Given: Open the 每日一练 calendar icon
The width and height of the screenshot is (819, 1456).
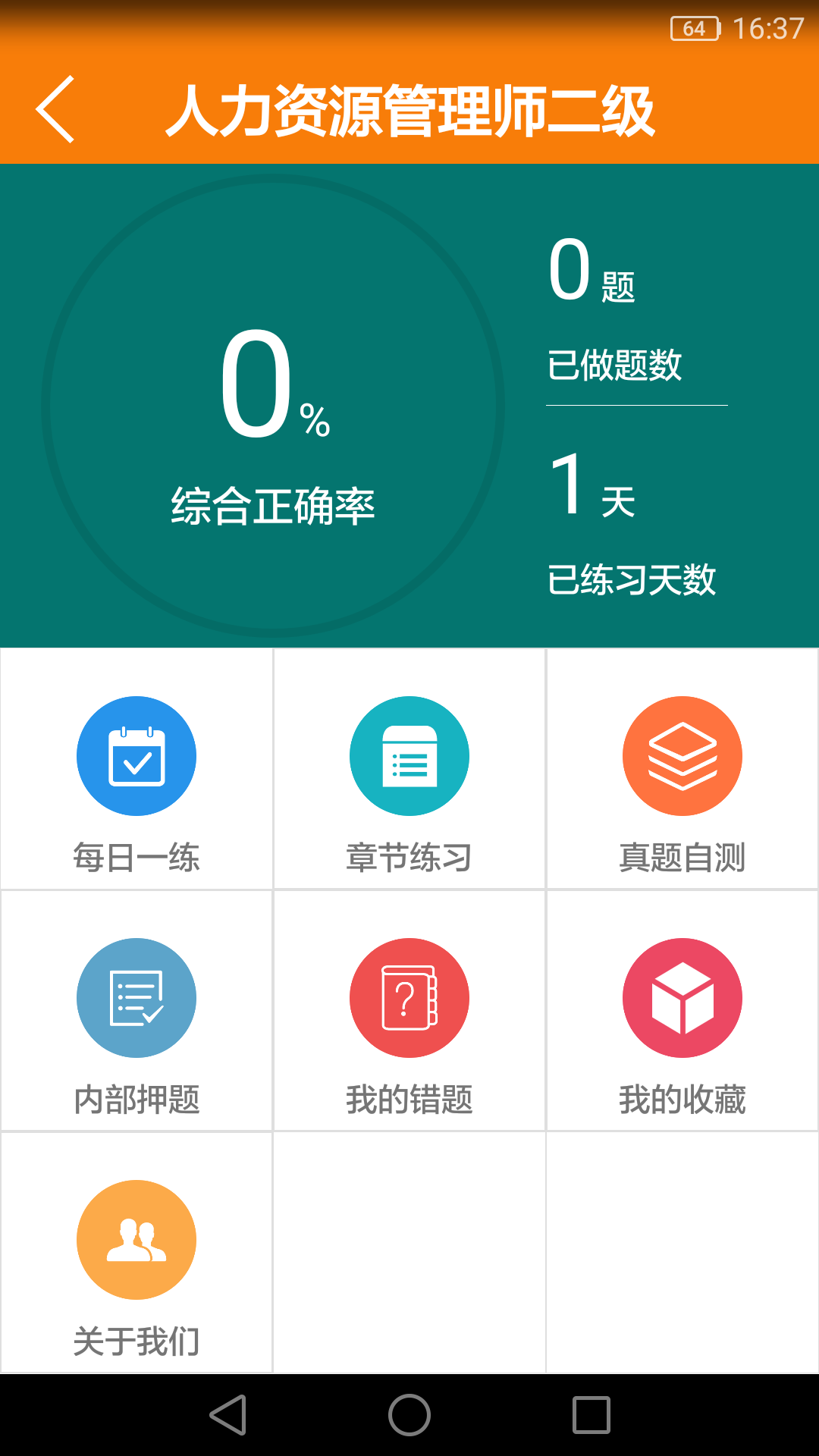Looking at the screenshot, I should 136,755.
